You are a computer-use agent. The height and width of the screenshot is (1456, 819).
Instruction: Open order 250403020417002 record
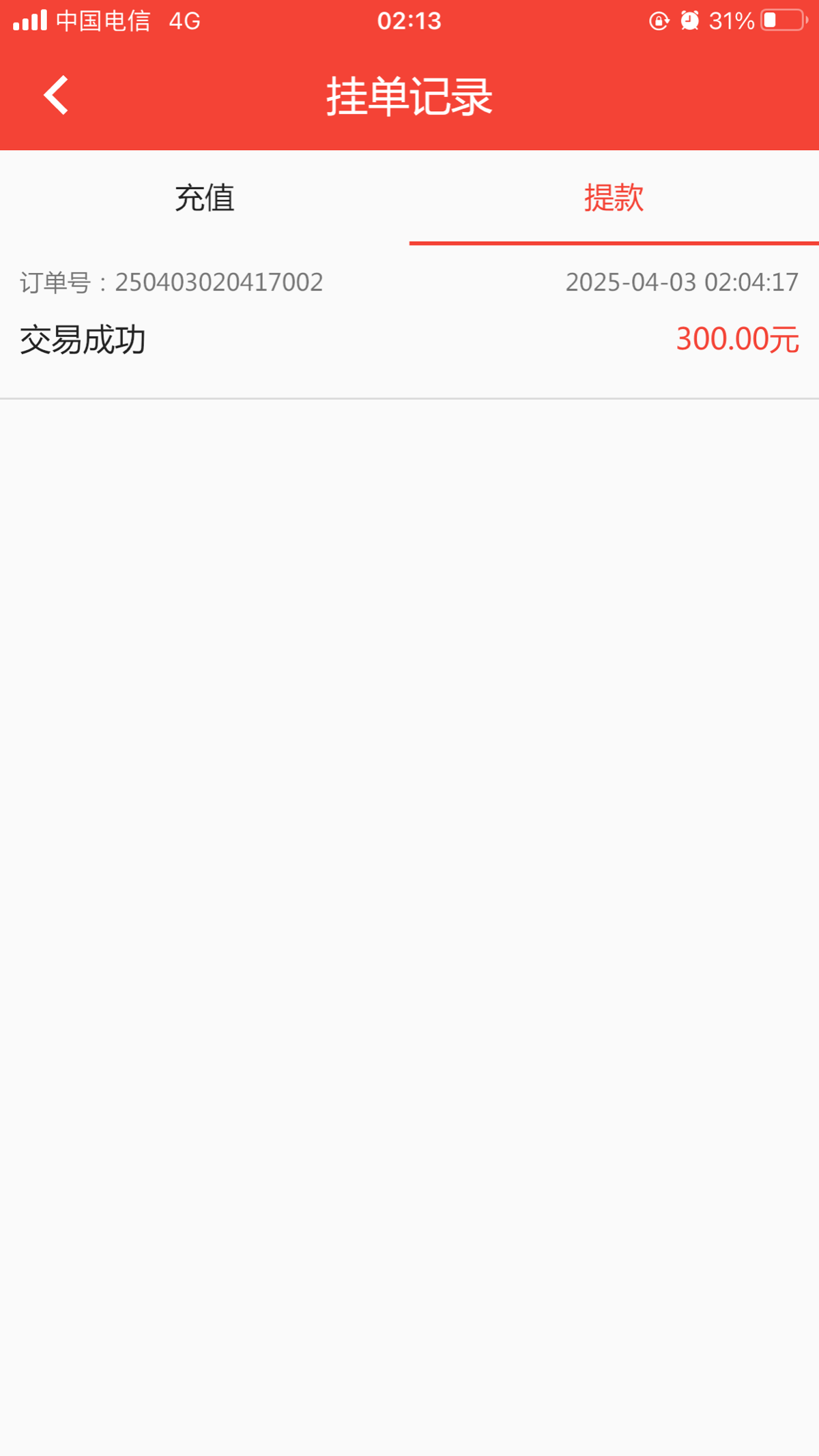(x=409, y=321)
